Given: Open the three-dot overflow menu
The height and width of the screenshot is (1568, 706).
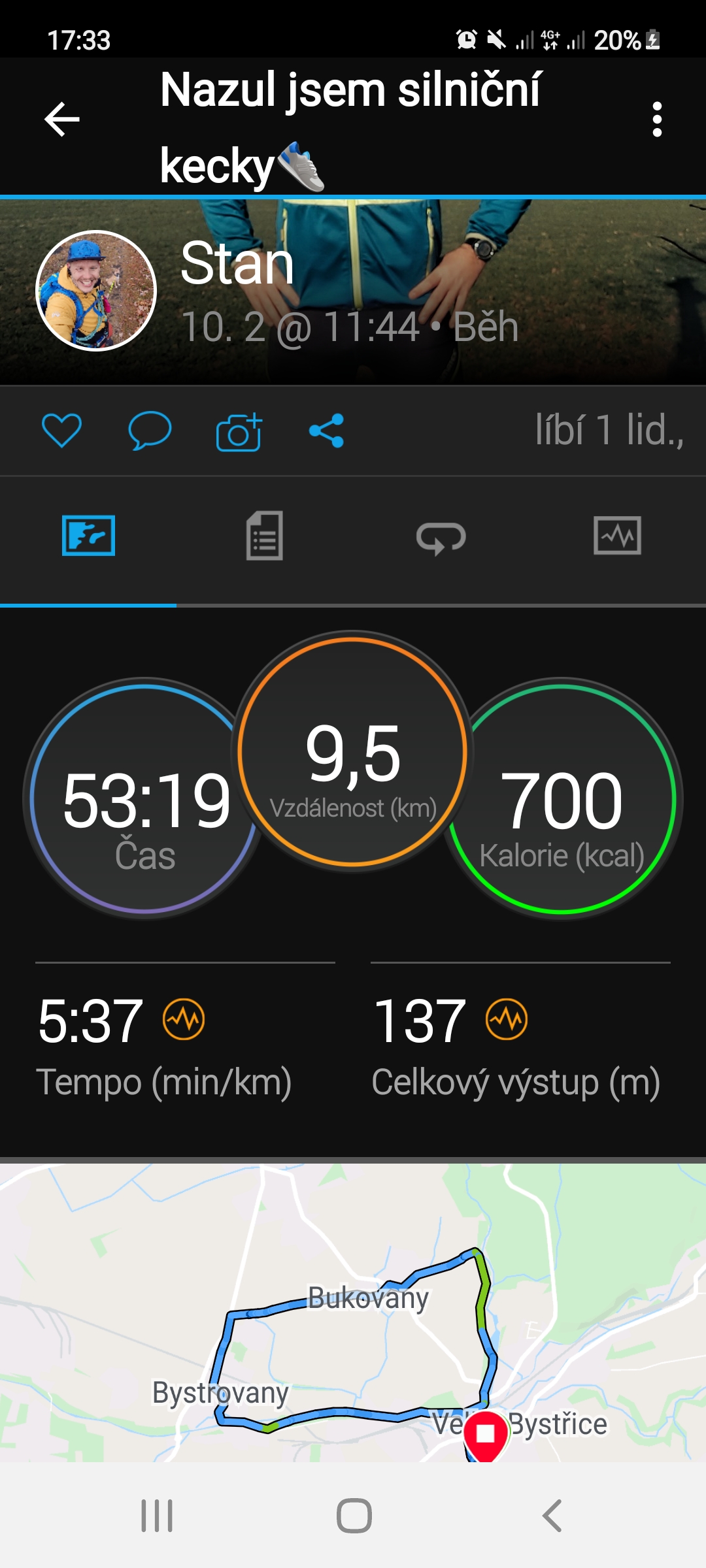Looking at the screenshot, I should click(657, 119).
